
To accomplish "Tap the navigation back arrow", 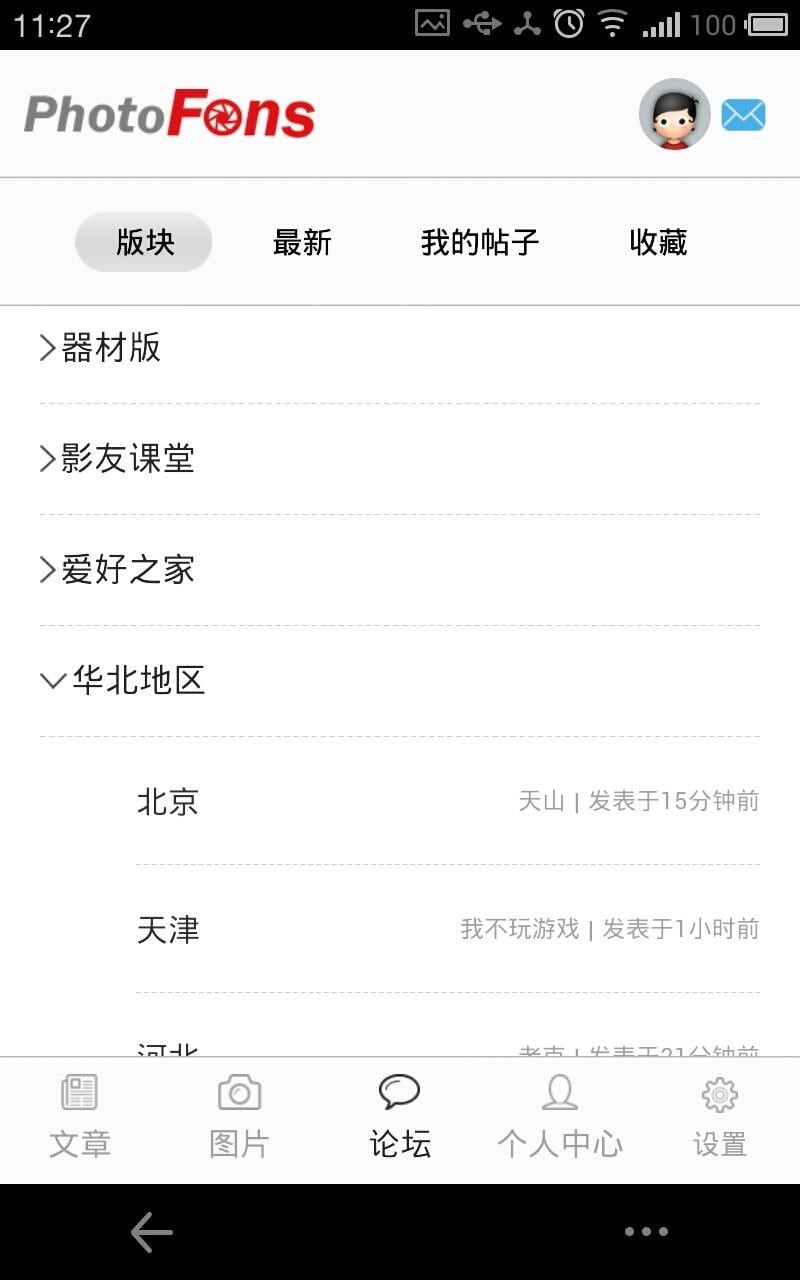I will click(x=150, y=1232).
